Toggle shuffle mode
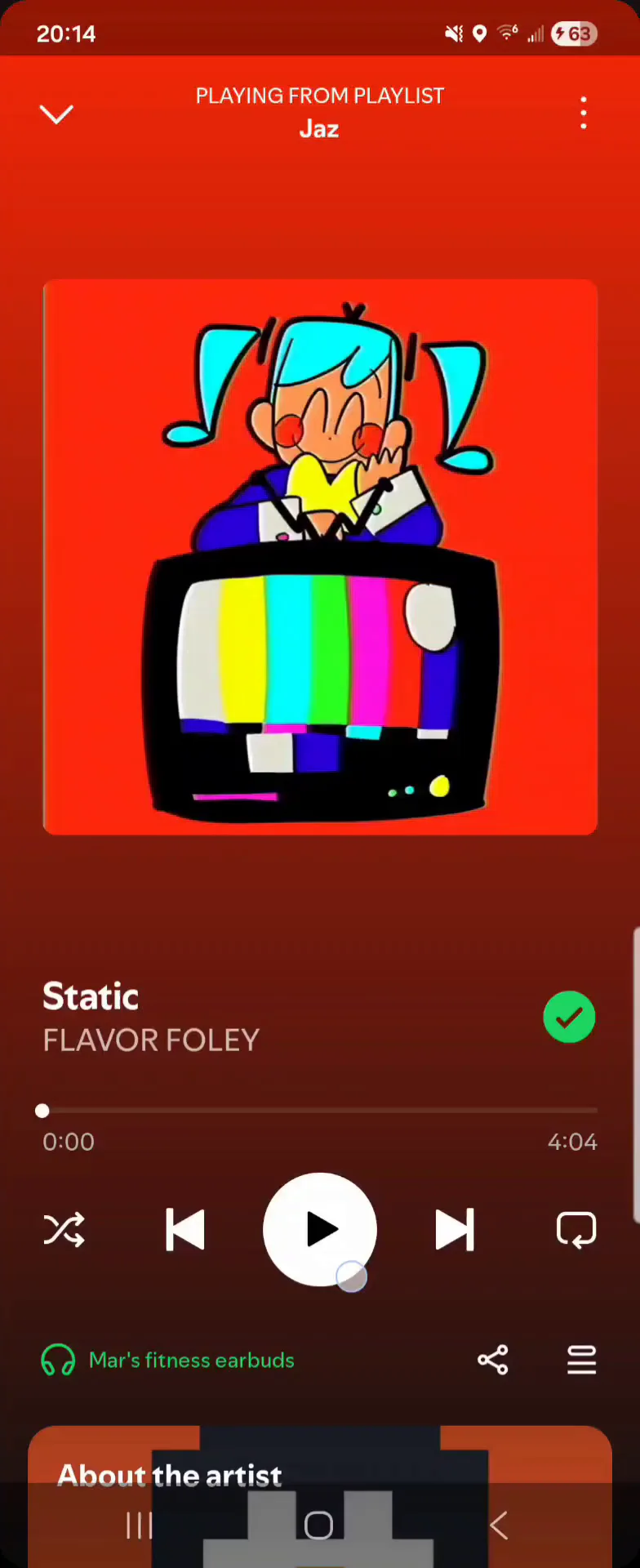 (64, 1229)
